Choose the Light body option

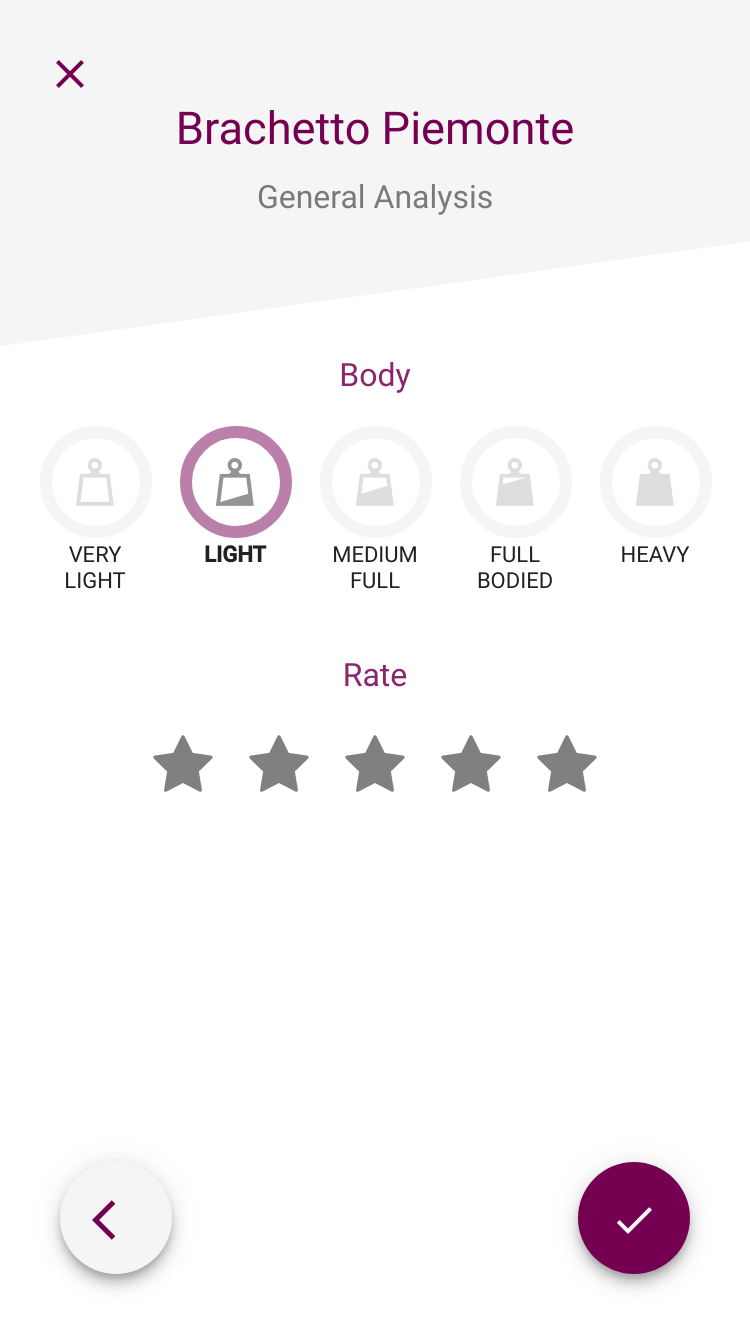pos(236,482)
